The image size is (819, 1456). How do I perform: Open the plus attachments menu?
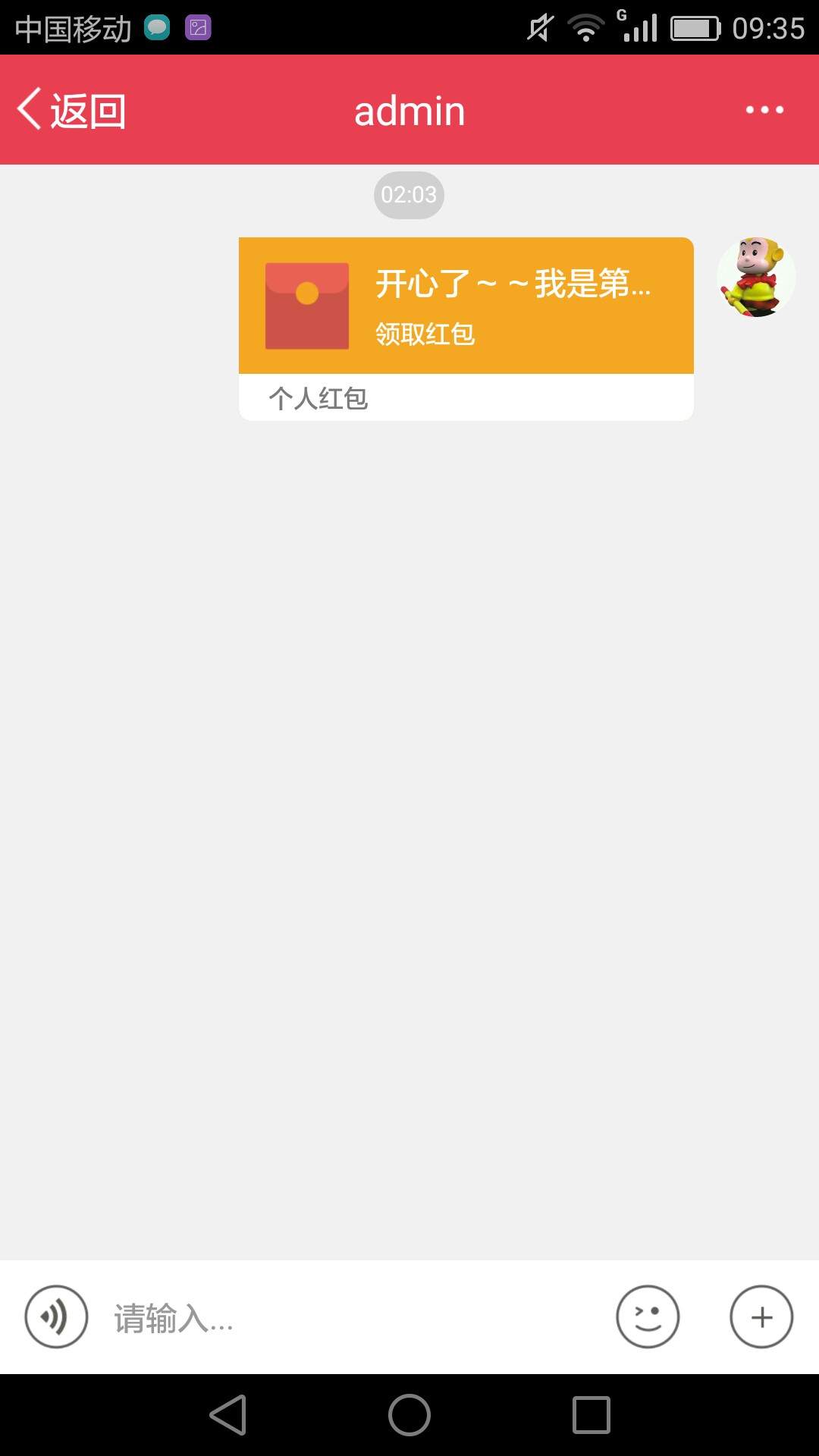coord(761,1316)
